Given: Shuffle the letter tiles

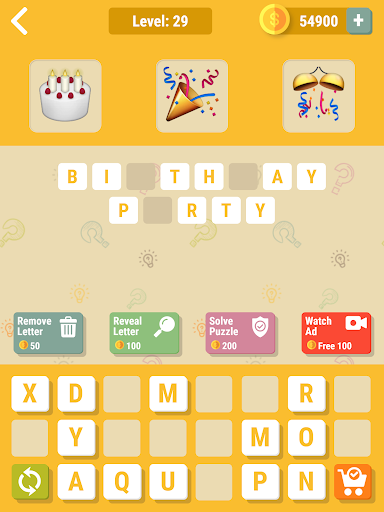Looking at the screenshot, I should (30, 482).
